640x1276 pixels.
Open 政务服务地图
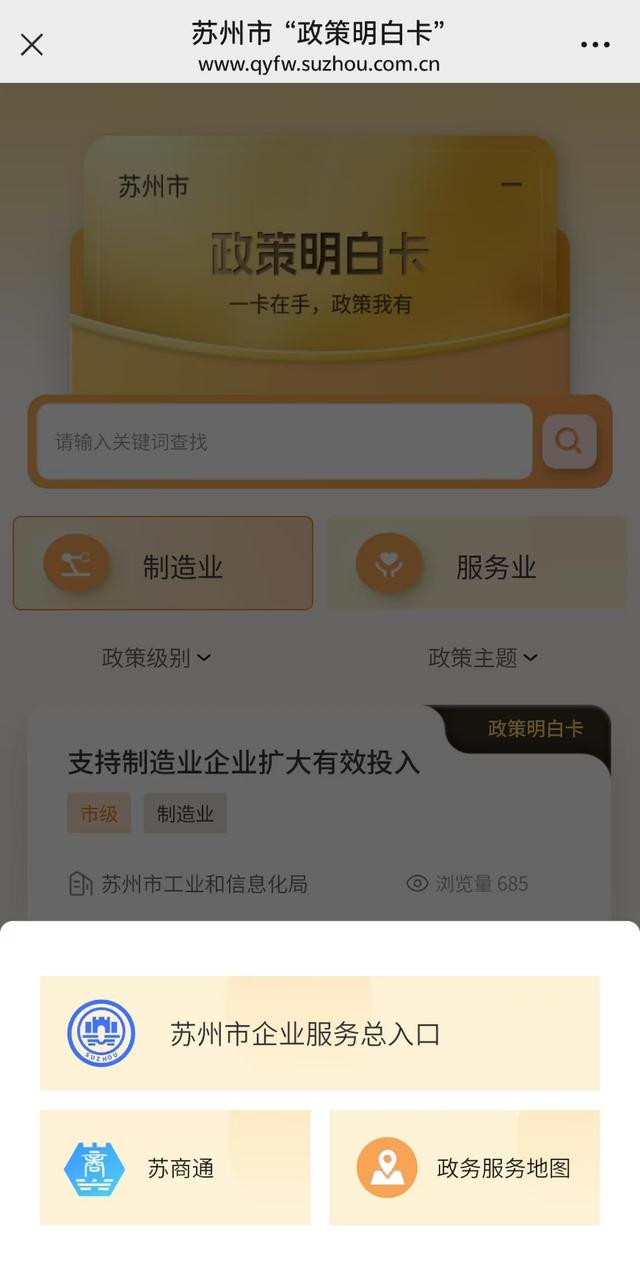pyautogui.click(x=464, y=1167)
